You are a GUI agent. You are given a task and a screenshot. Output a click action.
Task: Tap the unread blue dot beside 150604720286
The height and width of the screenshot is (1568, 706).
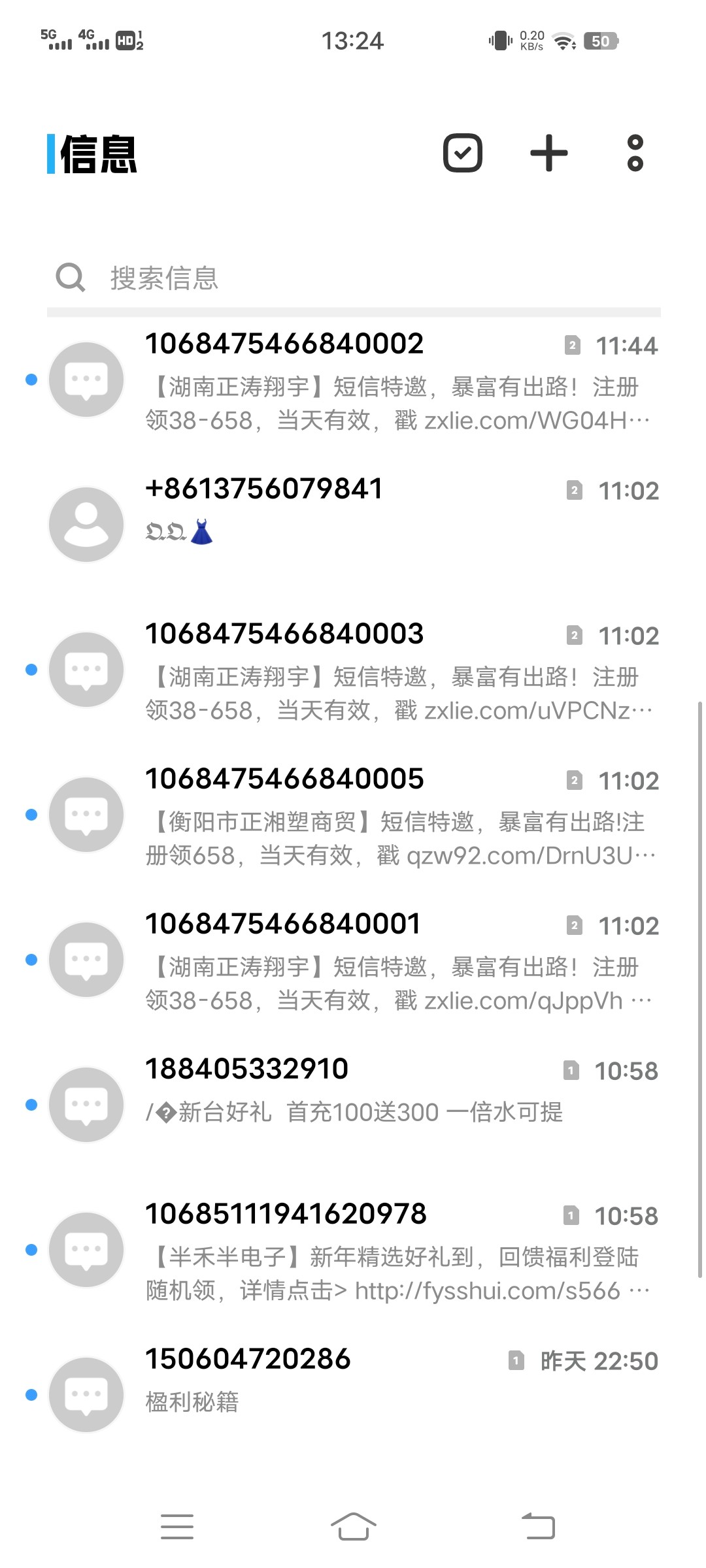(30, 1396)
